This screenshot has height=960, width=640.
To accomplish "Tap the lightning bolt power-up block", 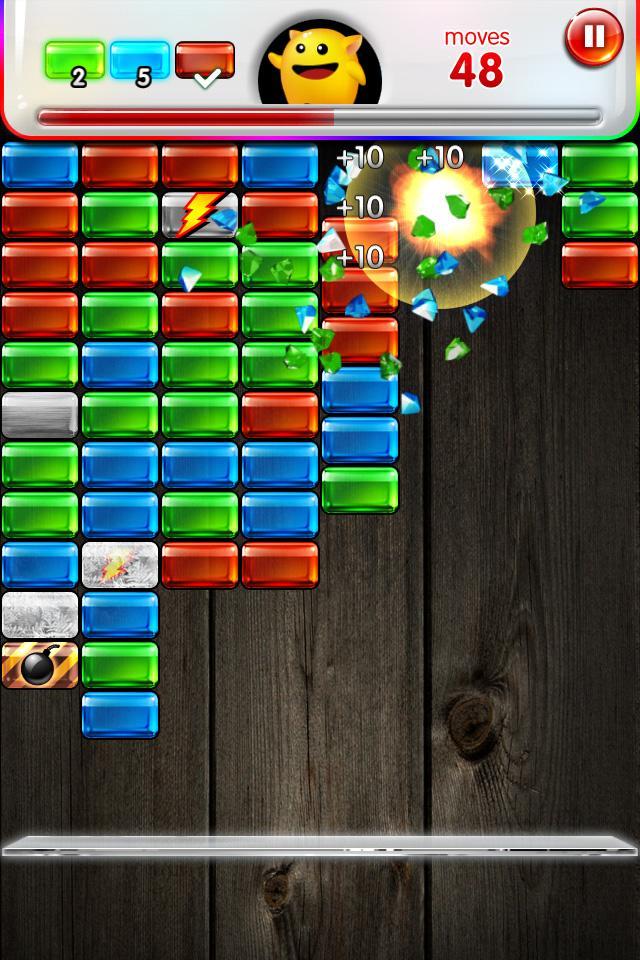I will click(199, 214).
